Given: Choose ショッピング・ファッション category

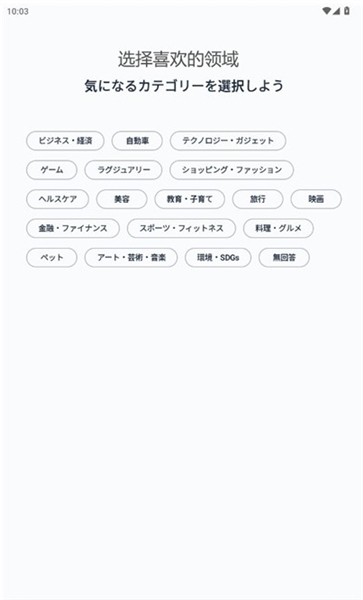Looking at the screenshot, I should [231, 170].
